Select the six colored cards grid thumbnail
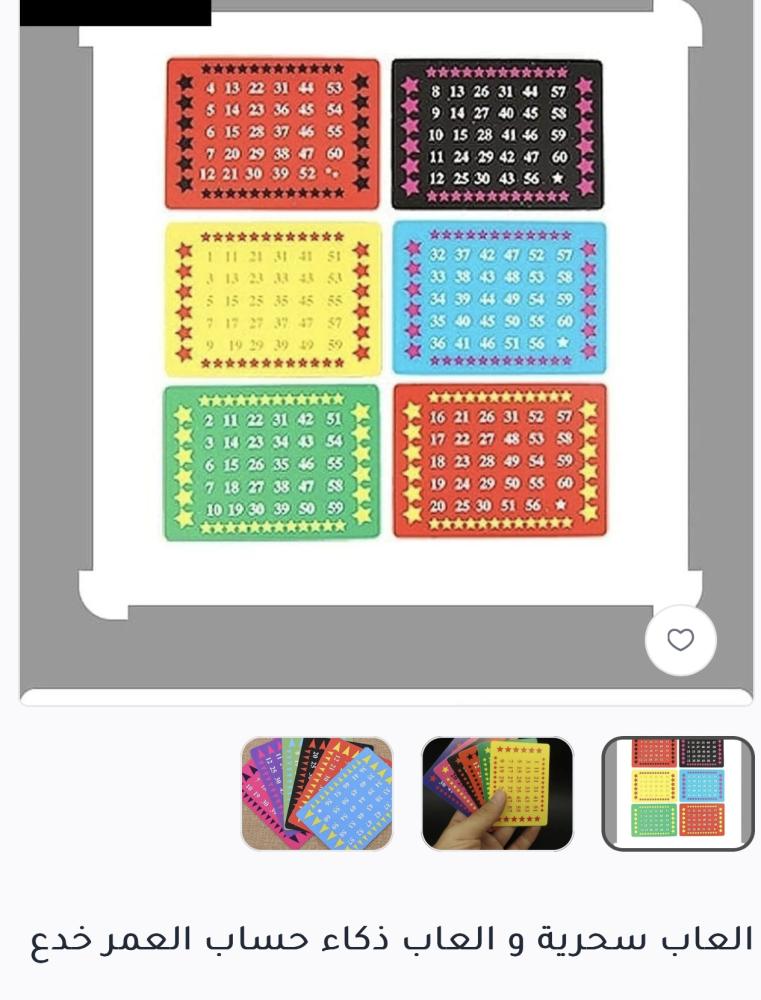 tap(677, 793)
